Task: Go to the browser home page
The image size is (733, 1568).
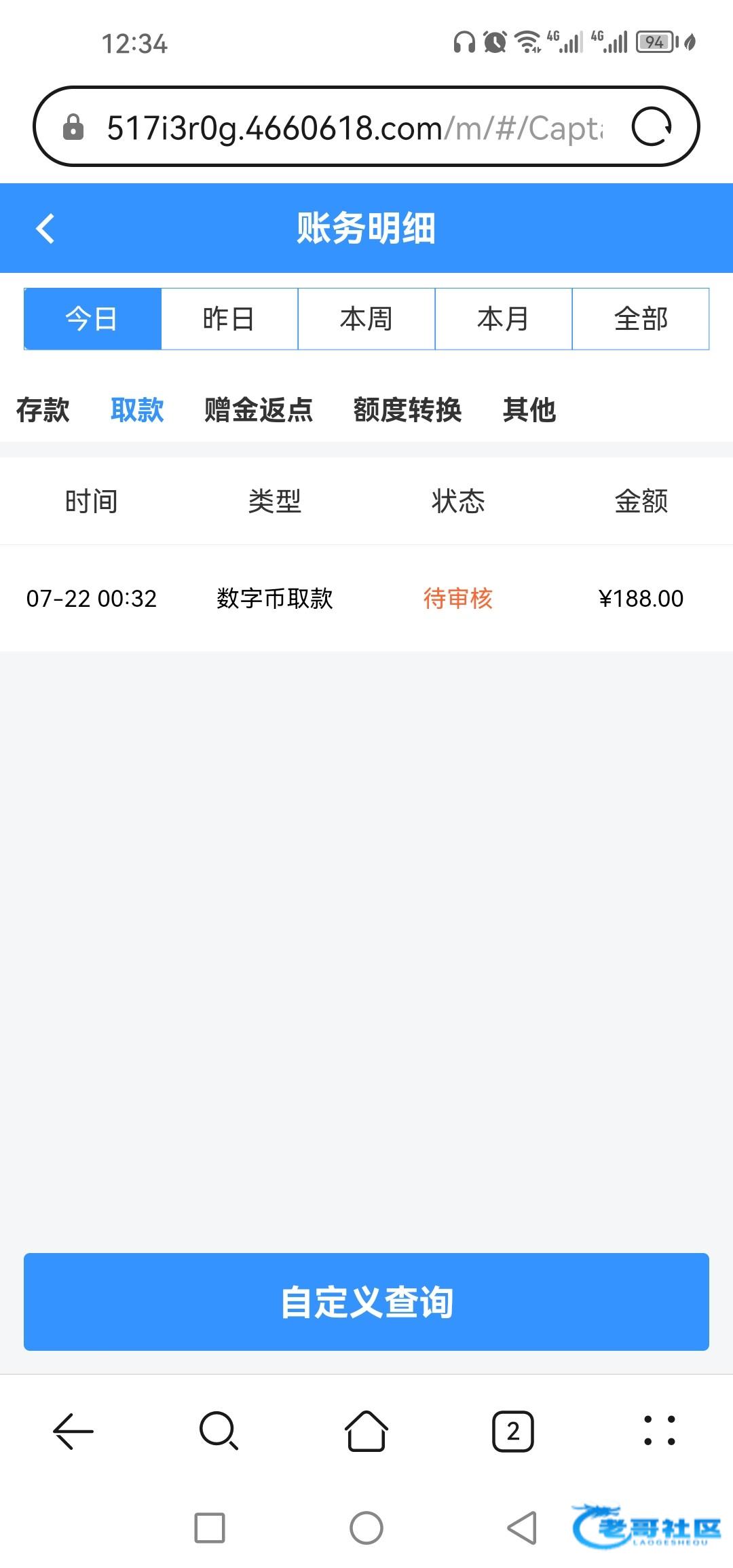Action: click(366, 1431)
